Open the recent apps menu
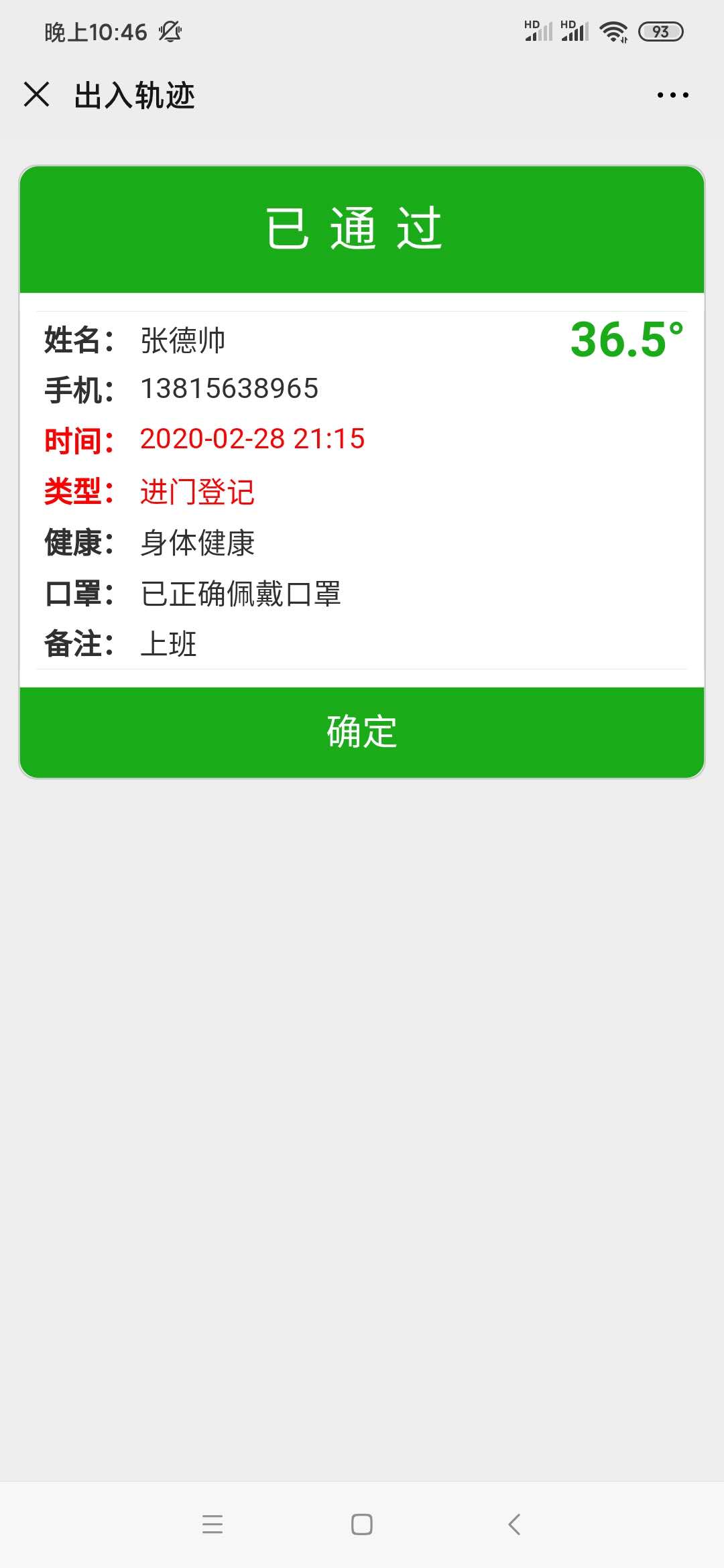724x1568 pixels. 213,1524
